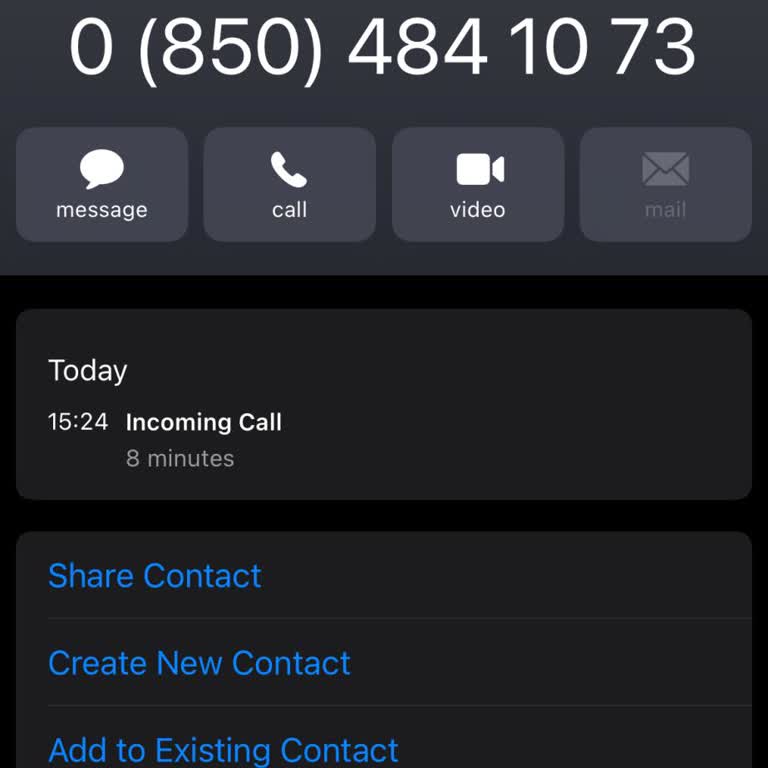Image resolution: width=768 pixels, height=768 pixels.
Task: Start a video call
Action: [x=478, y=184]
